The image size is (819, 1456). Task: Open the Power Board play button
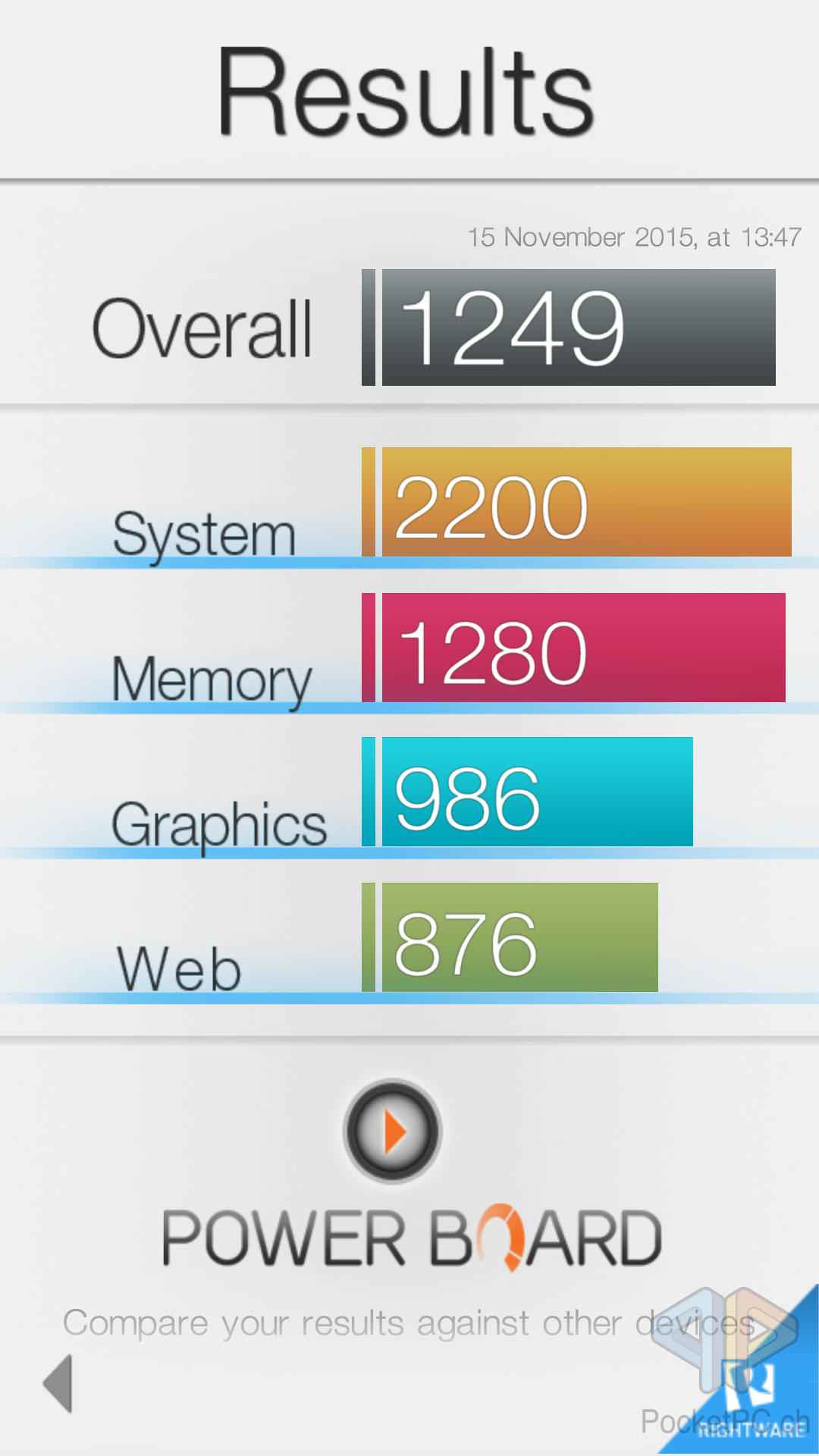[392, 1131]
